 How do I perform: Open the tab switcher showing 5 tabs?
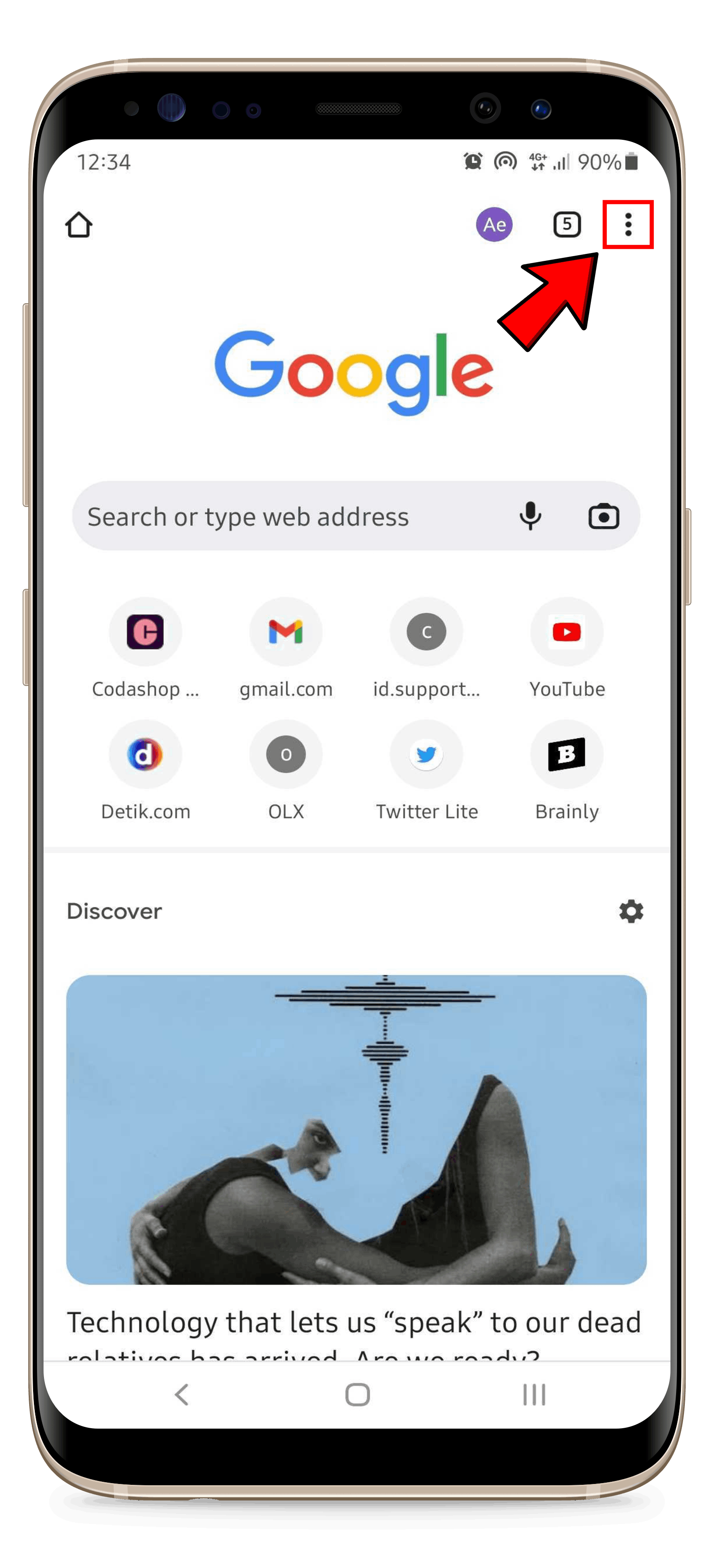point(566,225)
